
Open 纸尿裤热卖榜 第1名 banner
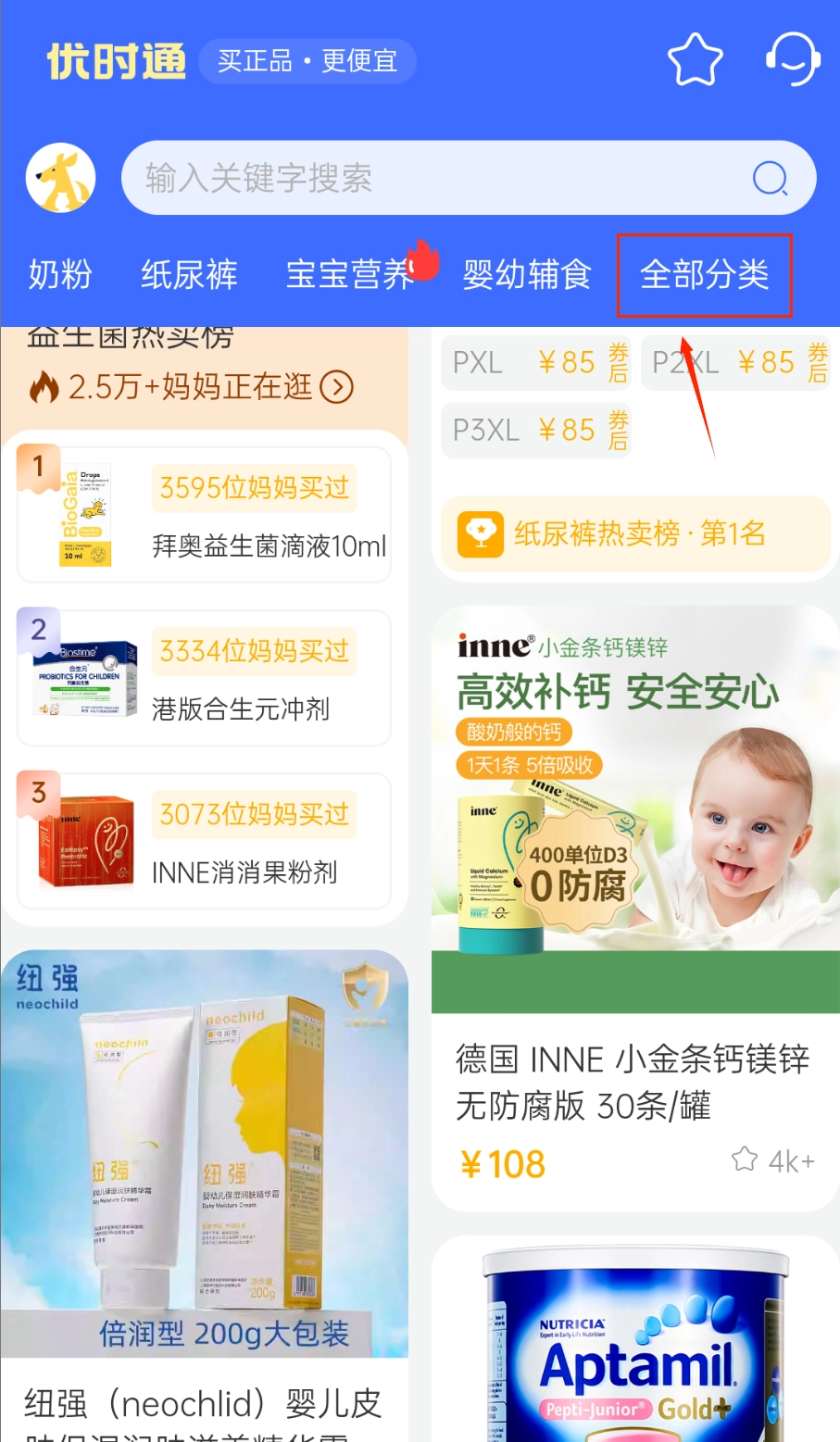[635, 534]
